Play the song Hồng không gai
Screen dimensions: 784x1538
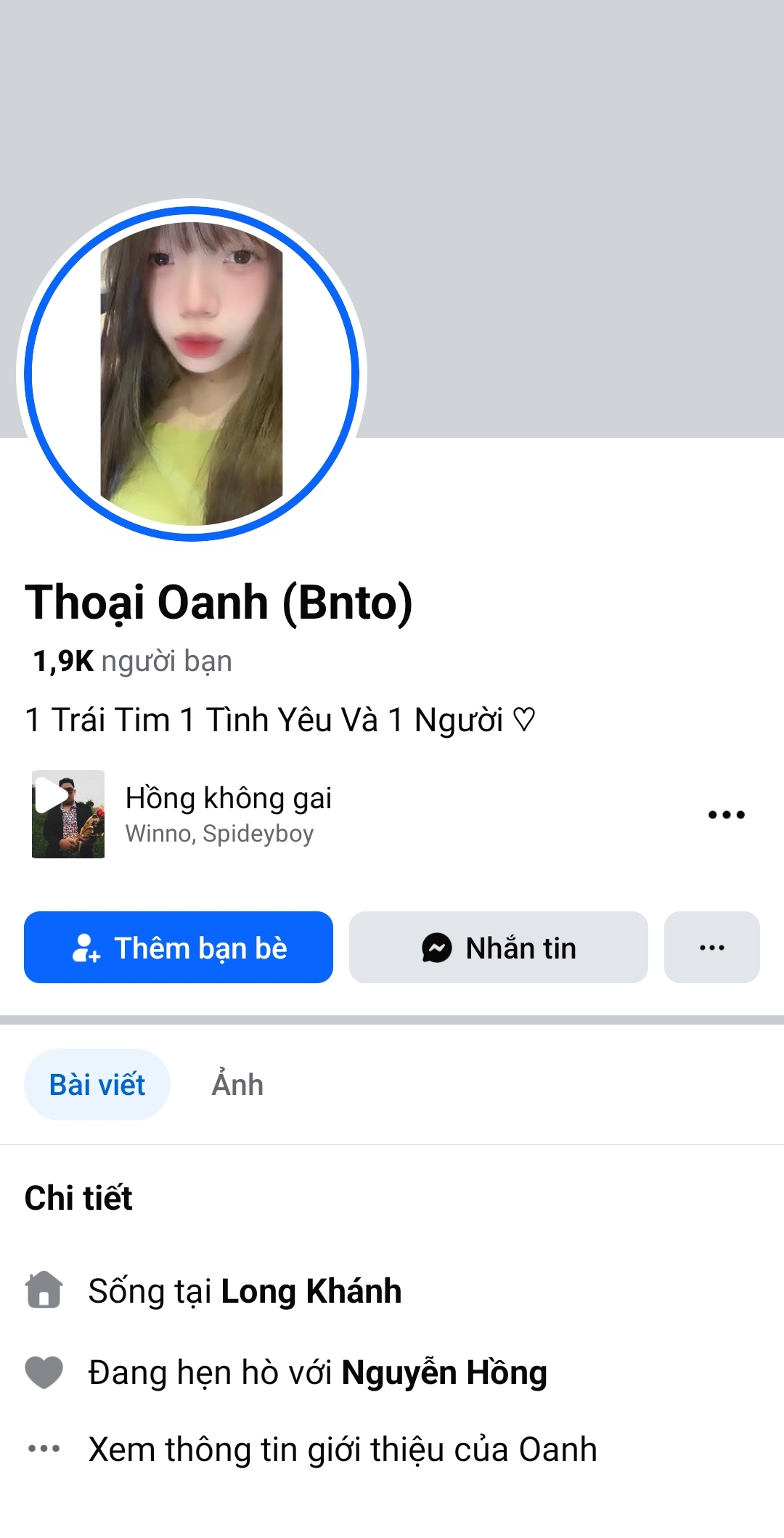[68, 814]
